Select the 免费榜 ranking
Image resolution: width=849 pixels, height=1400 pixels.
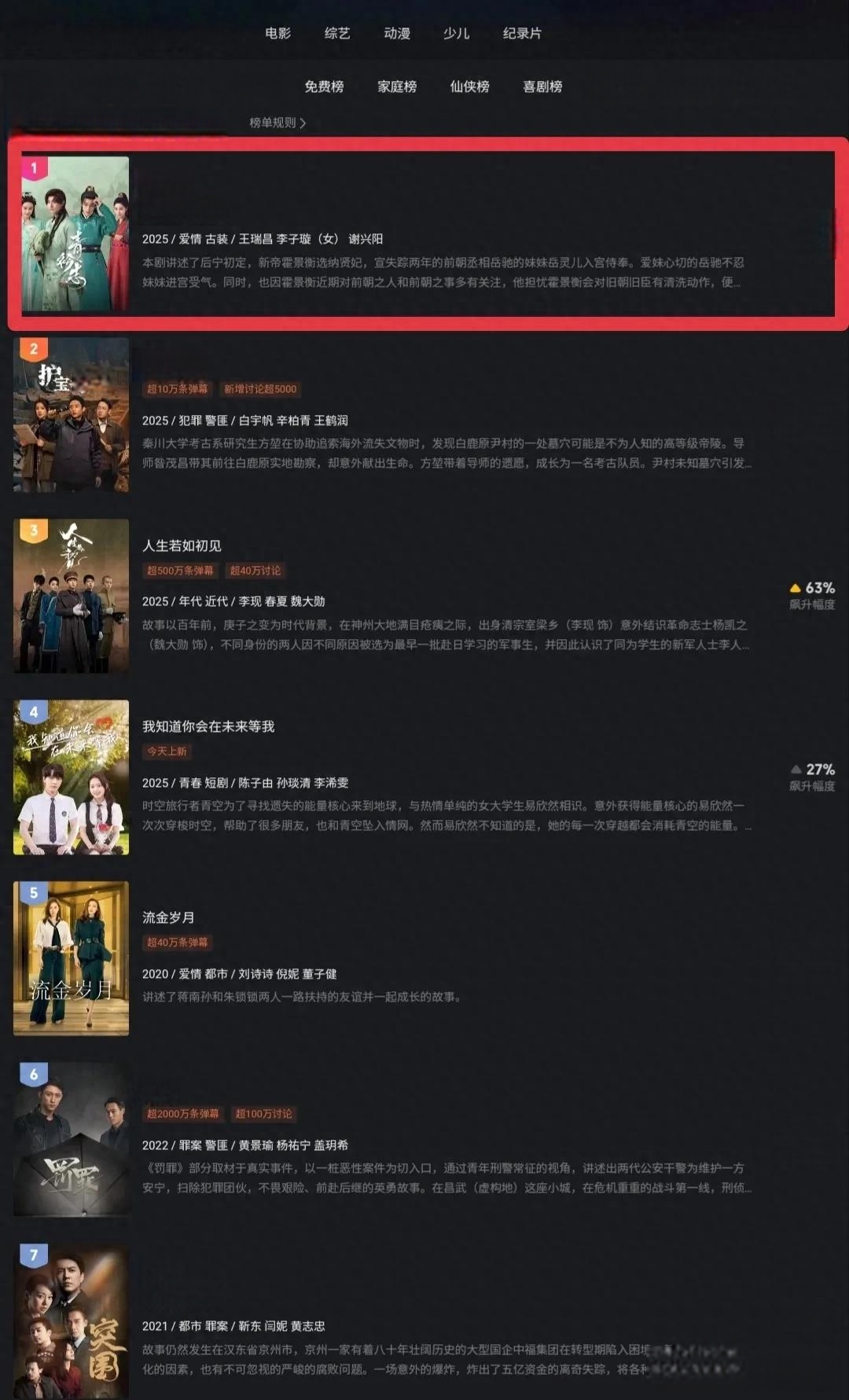(x=324, y=86)
